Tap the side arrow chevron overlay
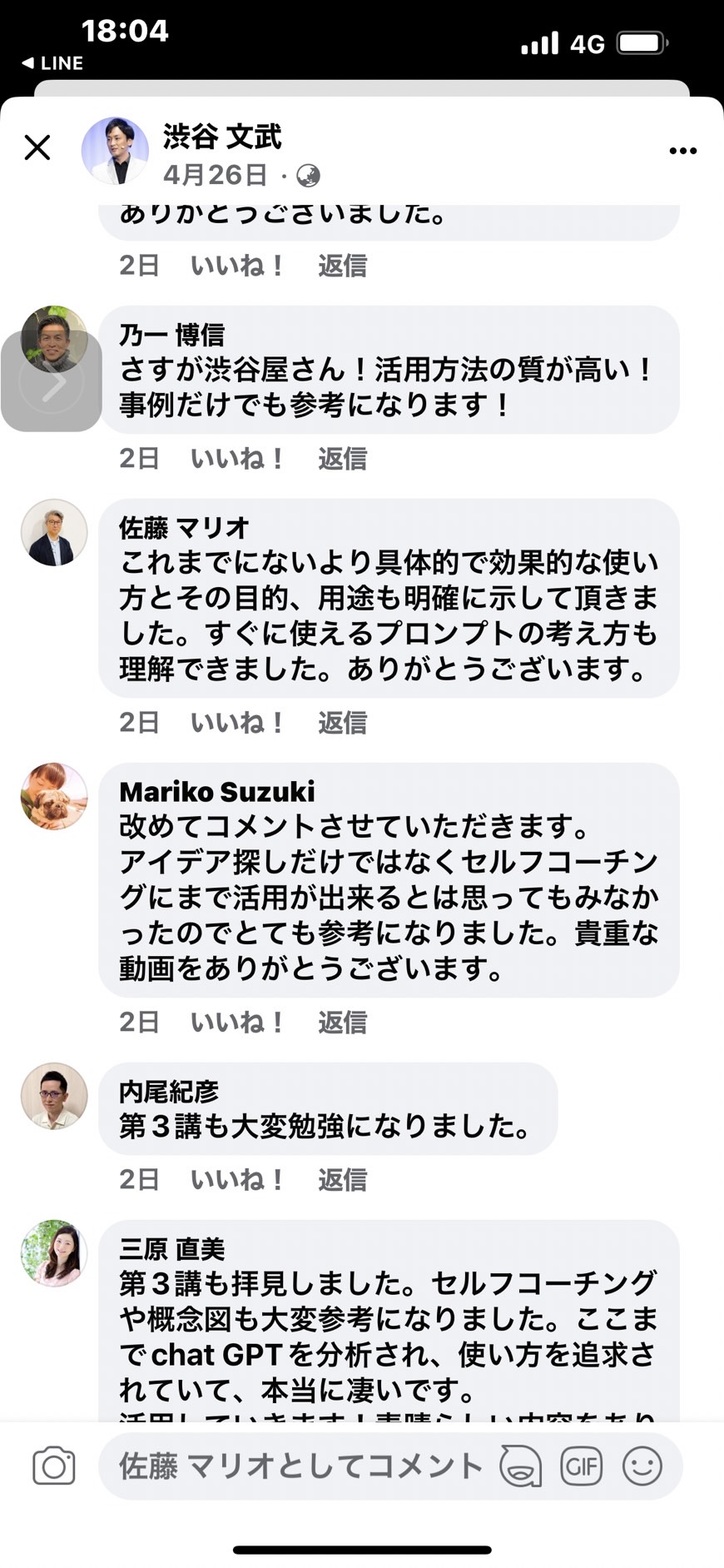This screenshot has width=724, height=1568. point(52,382)
